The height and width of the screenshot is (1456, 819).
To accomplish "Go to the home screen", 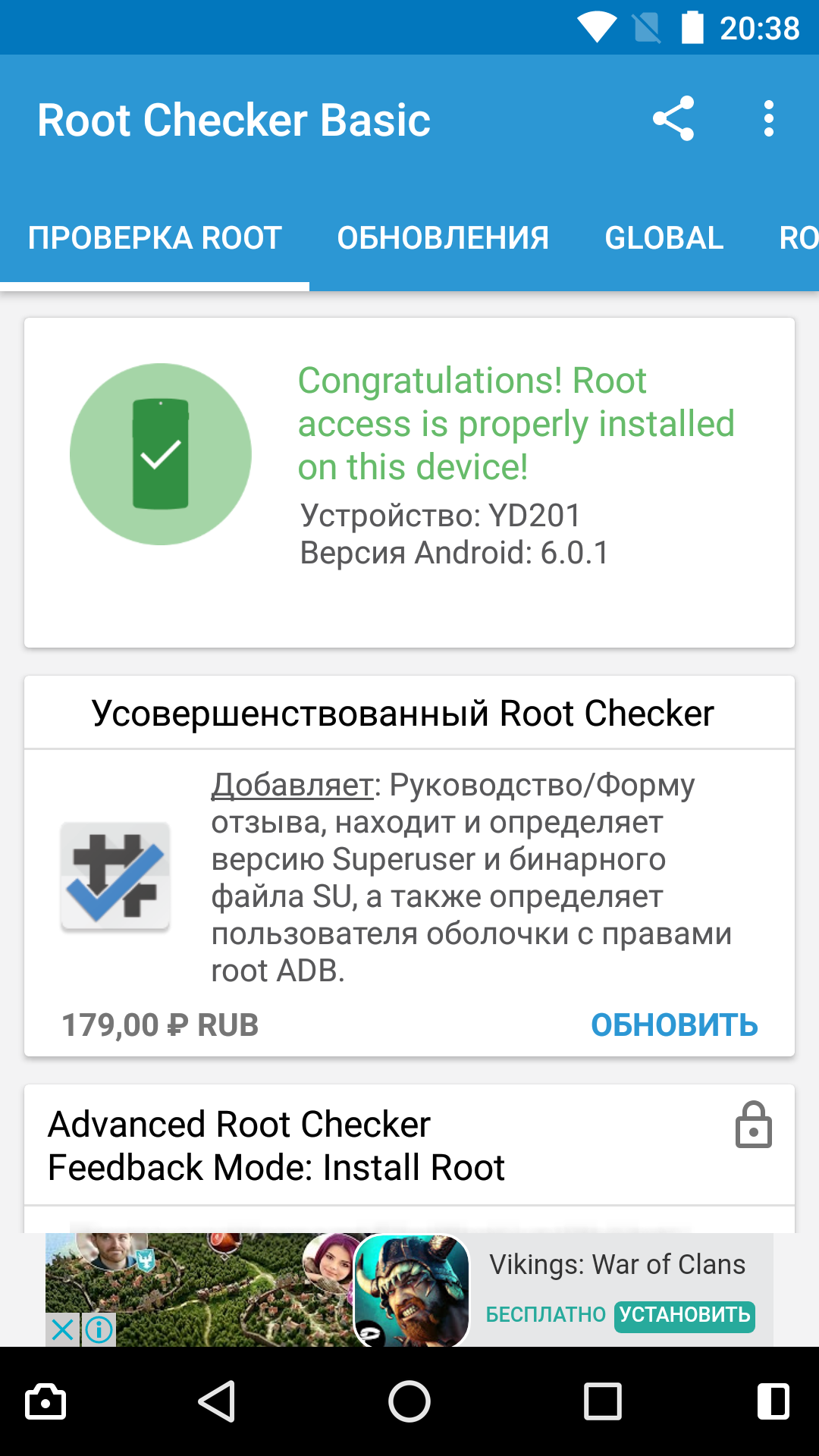I will 409,1401.
